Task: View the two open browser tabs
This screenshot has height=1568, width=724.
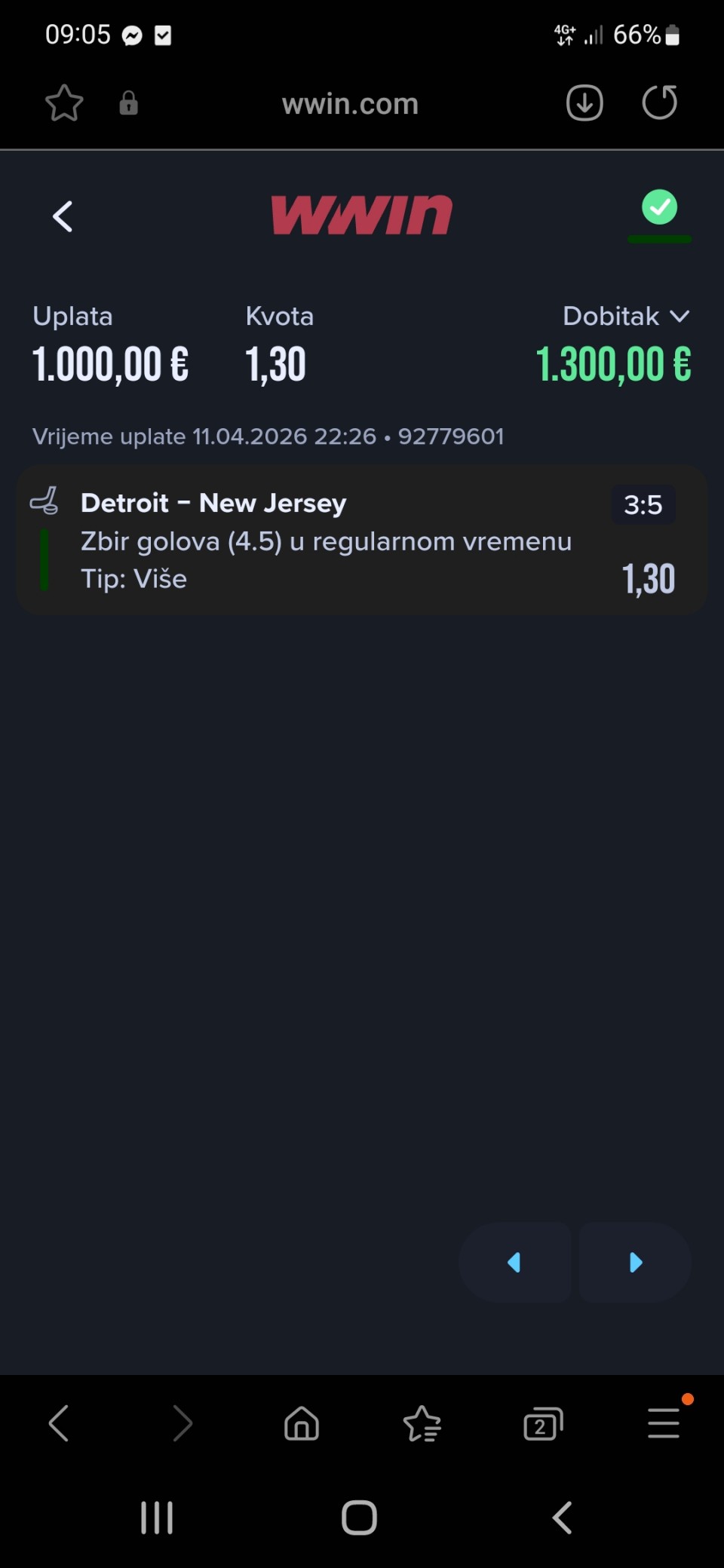Action: tap(543, 1424)
